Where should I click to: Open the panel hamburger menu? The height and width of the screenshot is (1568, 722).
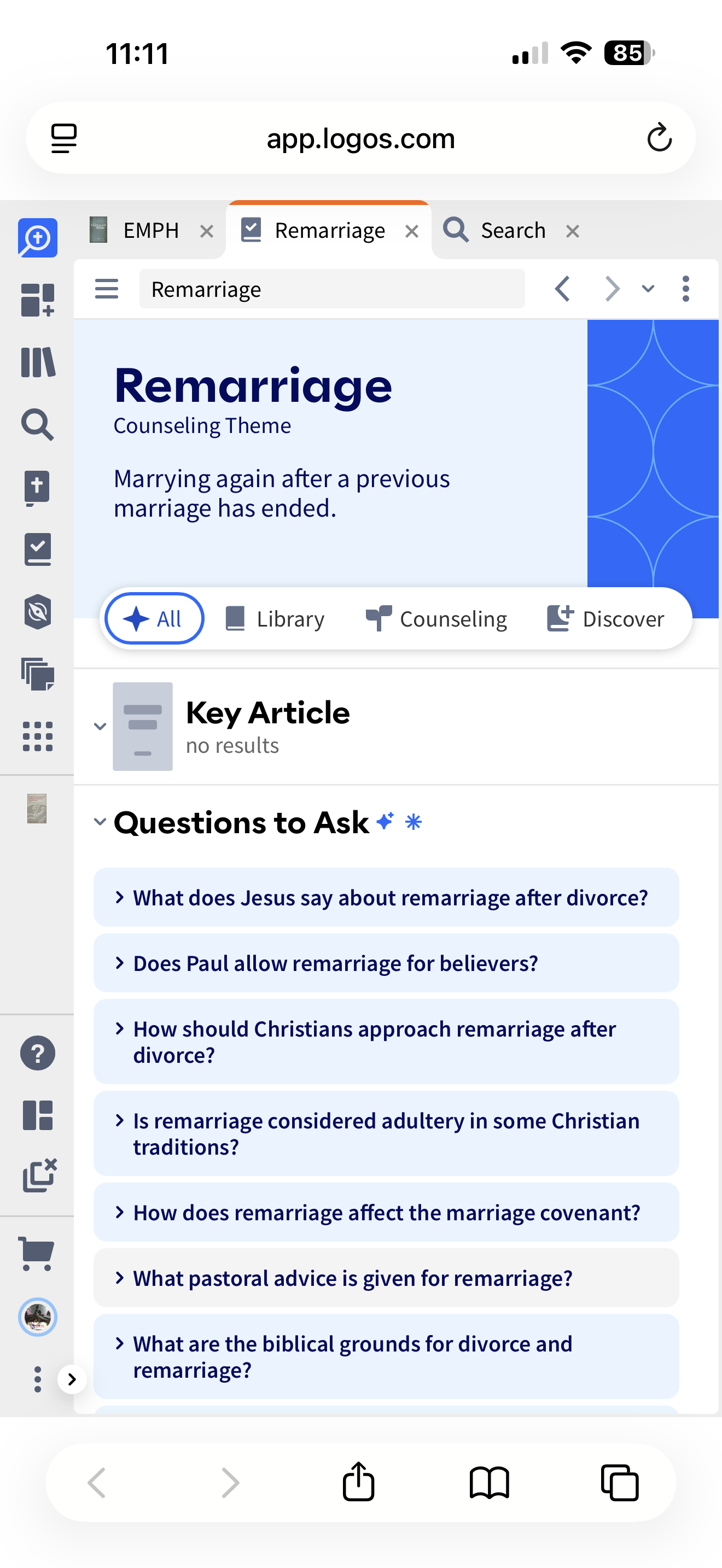107,289
